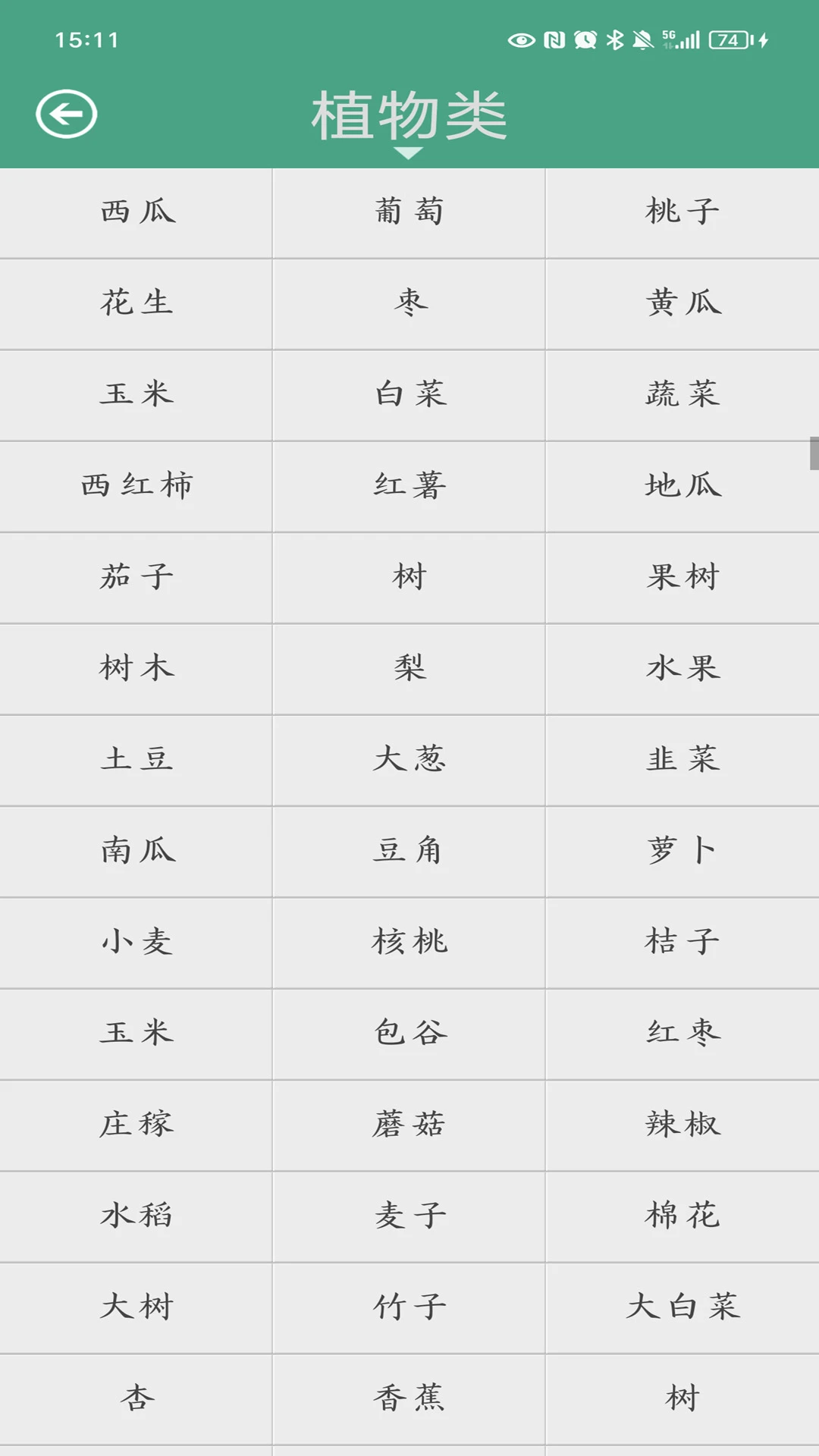The image size is (819, 1456).
Task: Select the word 竹子
Action: pos(409,1307)
